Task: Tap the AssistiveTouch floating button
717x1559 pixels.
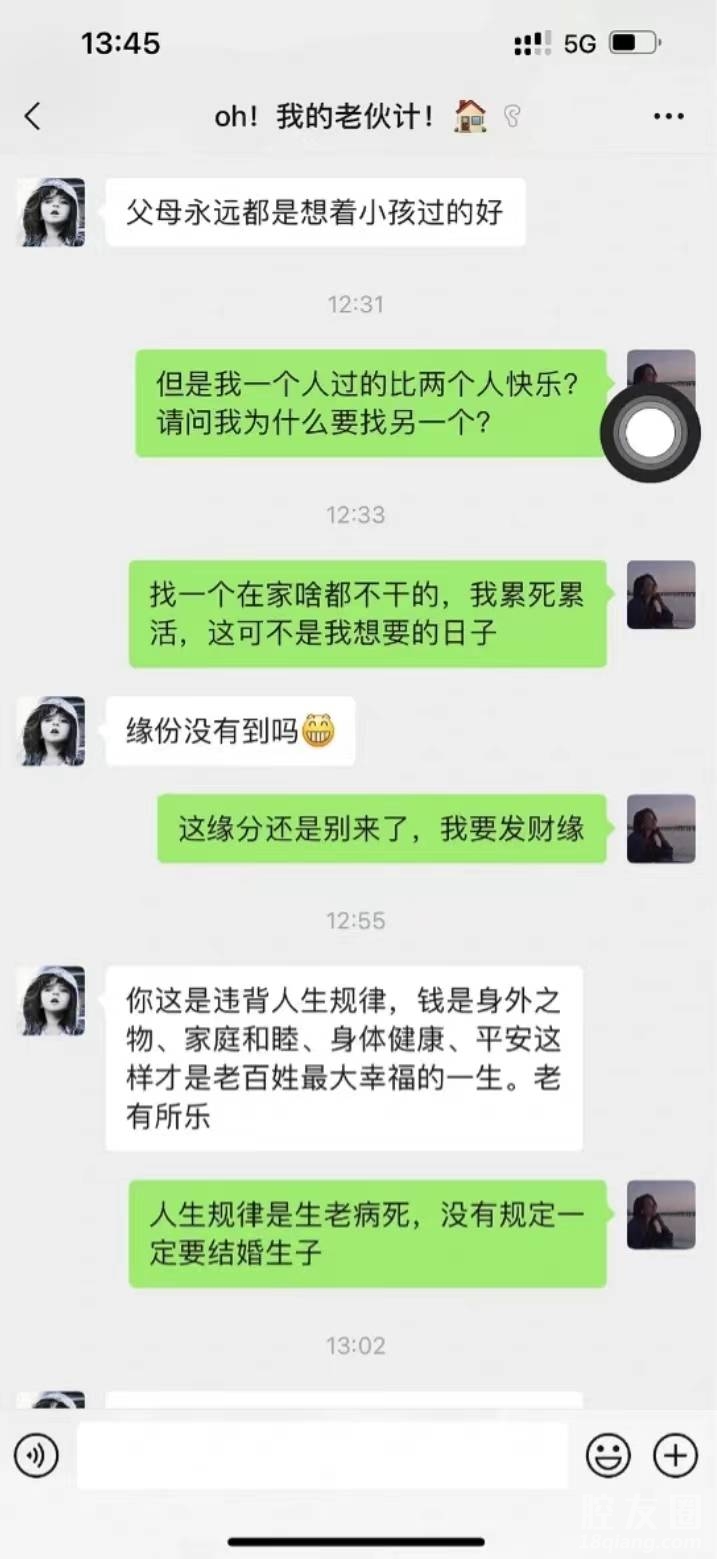Action: tap(650, 433)
